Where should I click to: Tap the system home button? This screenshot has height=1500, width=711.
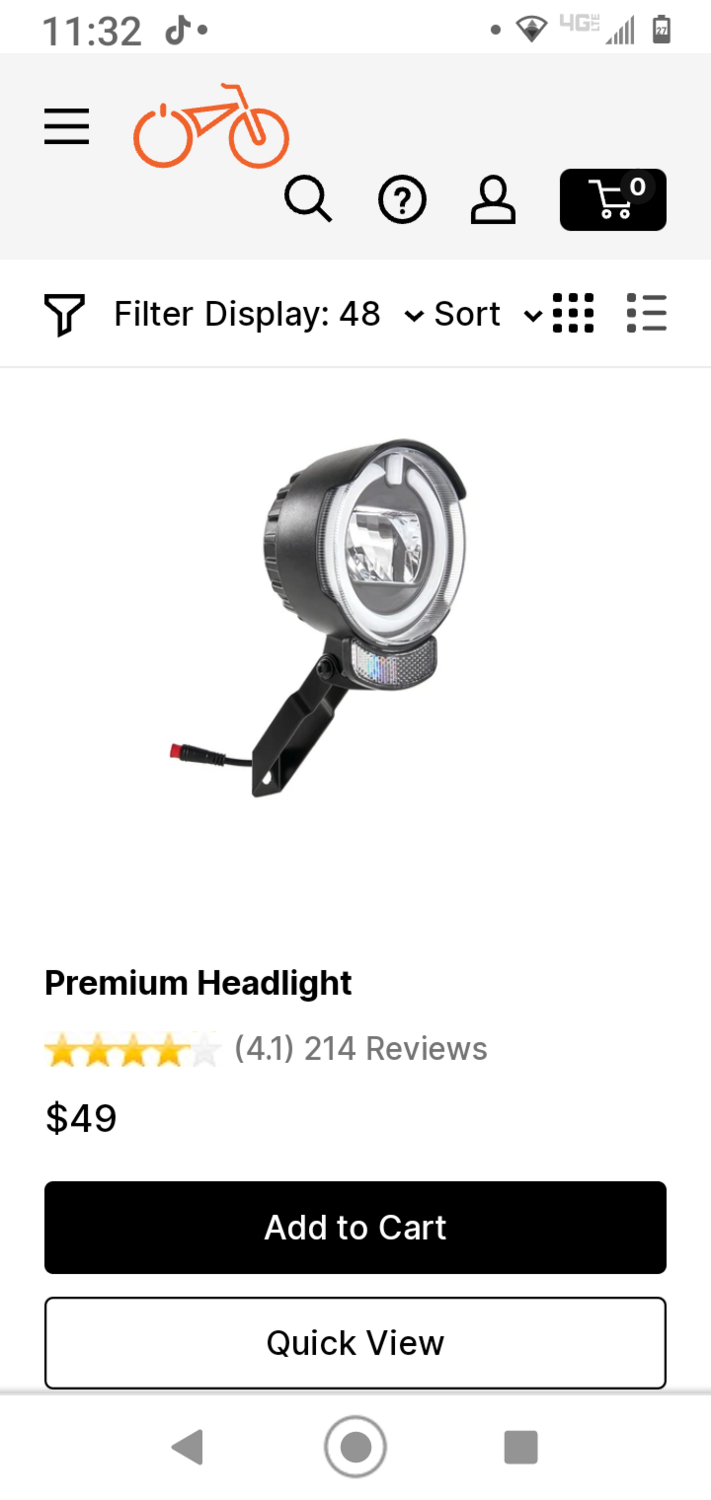[355, 1446]
